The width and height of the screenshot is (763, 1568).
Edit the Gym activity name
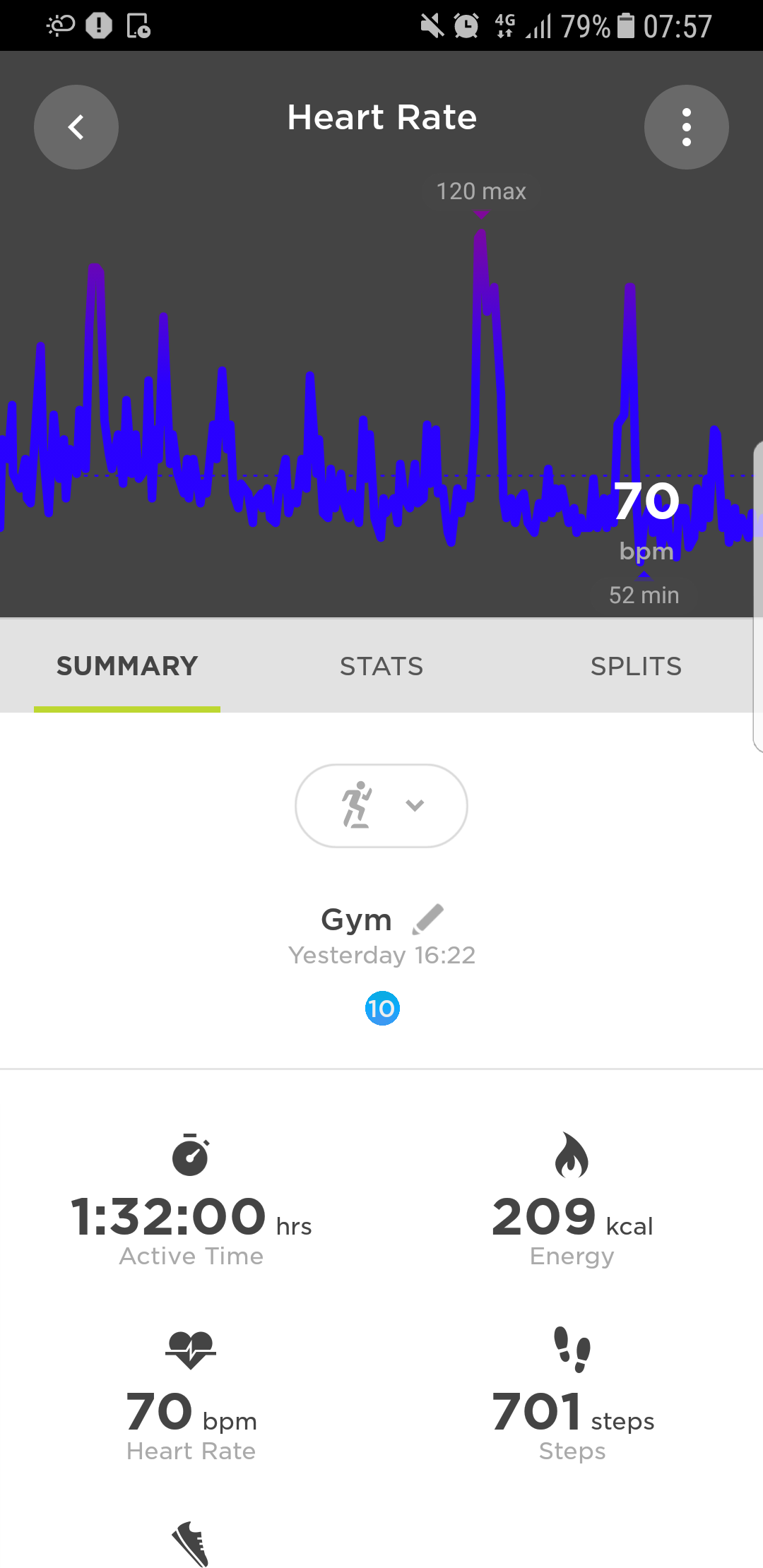tap(428, 919)
